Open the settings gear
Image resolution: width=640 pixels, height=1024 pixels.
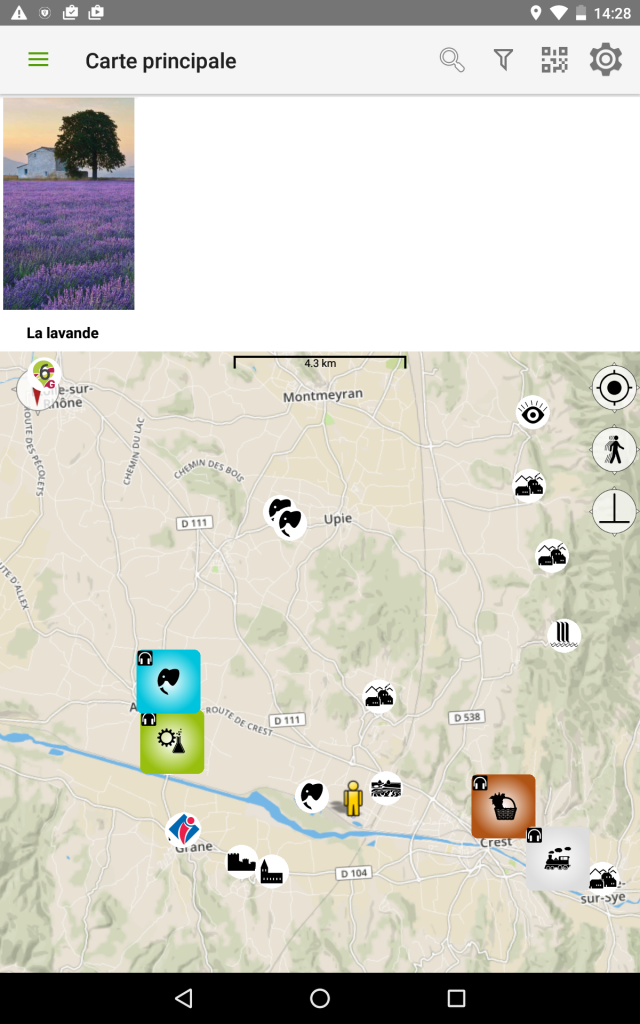pos(605,60)
